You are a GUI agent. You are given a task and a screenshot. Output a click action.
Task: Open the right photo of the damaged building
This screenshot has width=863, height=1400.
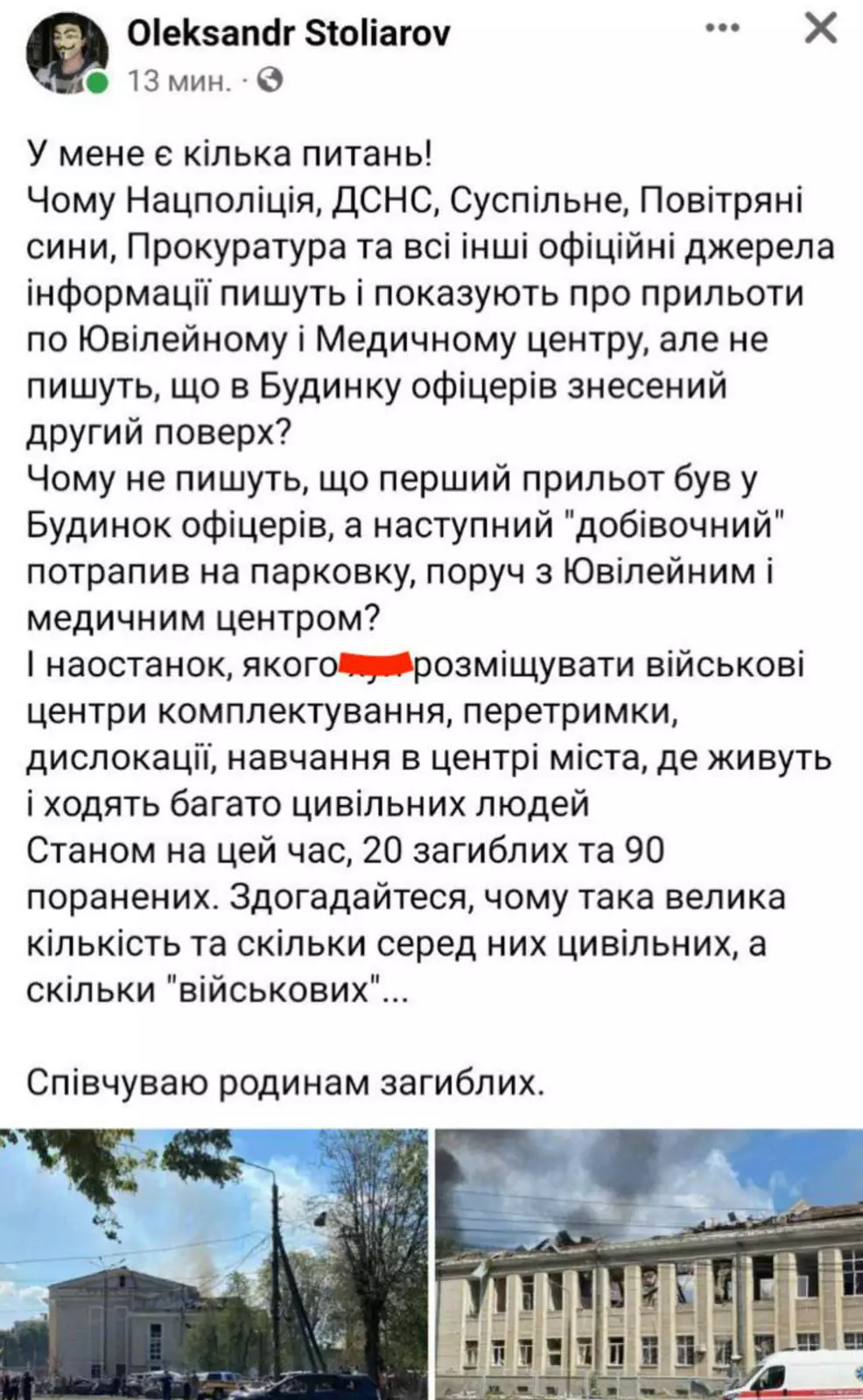[649, 1263]
